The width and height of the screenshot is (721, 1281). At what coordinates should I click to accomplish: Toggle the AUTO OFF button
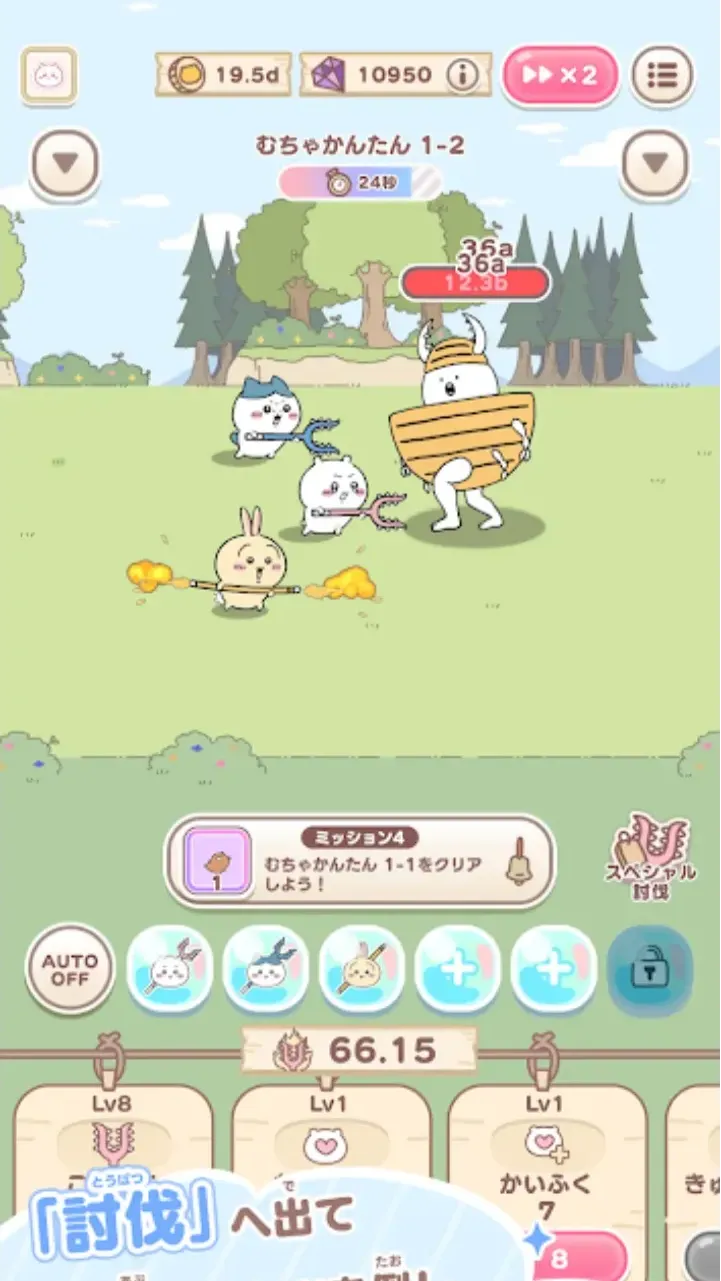click(x=70, y=969)
